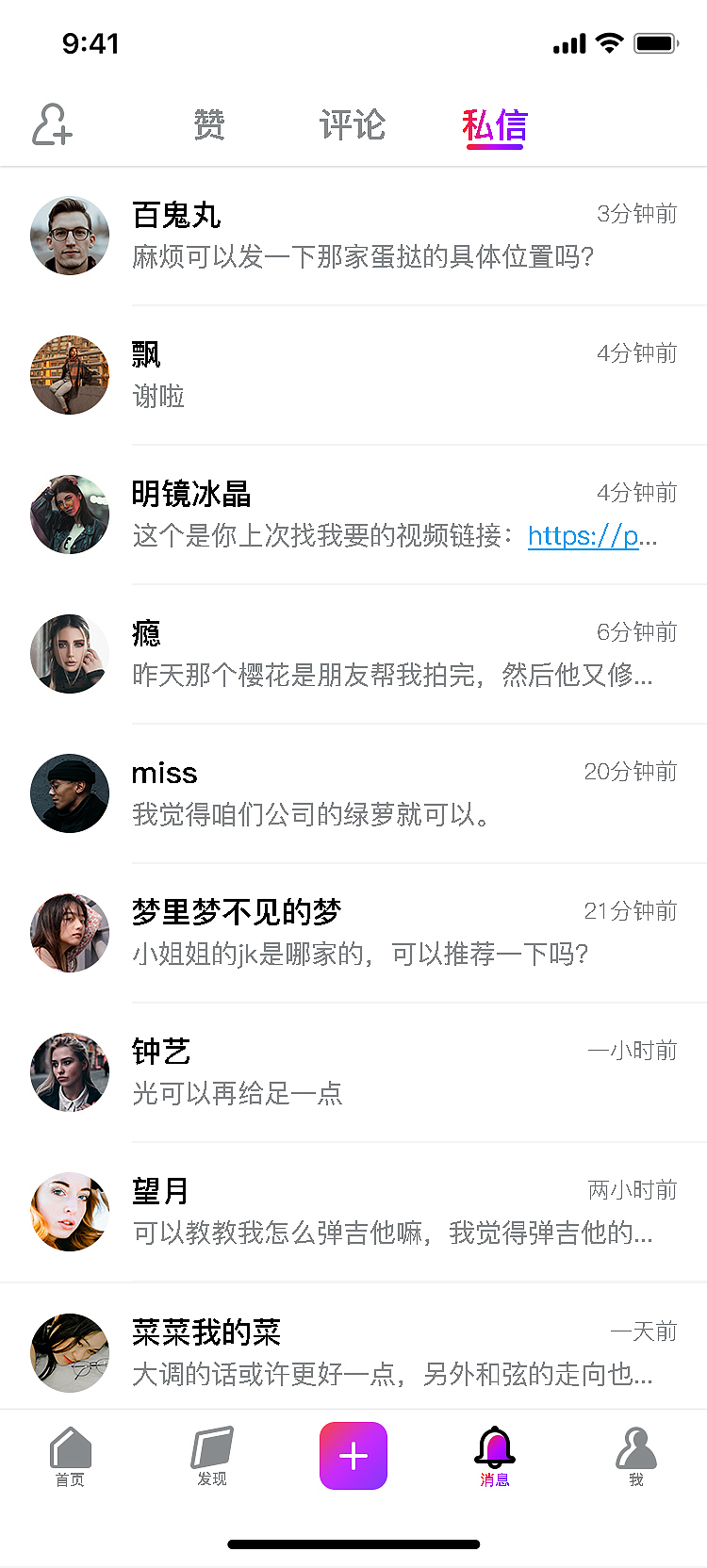Image resolution: width=707 pixels, height=1568 pixels.
Task: Select the 私信 private messages tab
Action: coord(495,124)
